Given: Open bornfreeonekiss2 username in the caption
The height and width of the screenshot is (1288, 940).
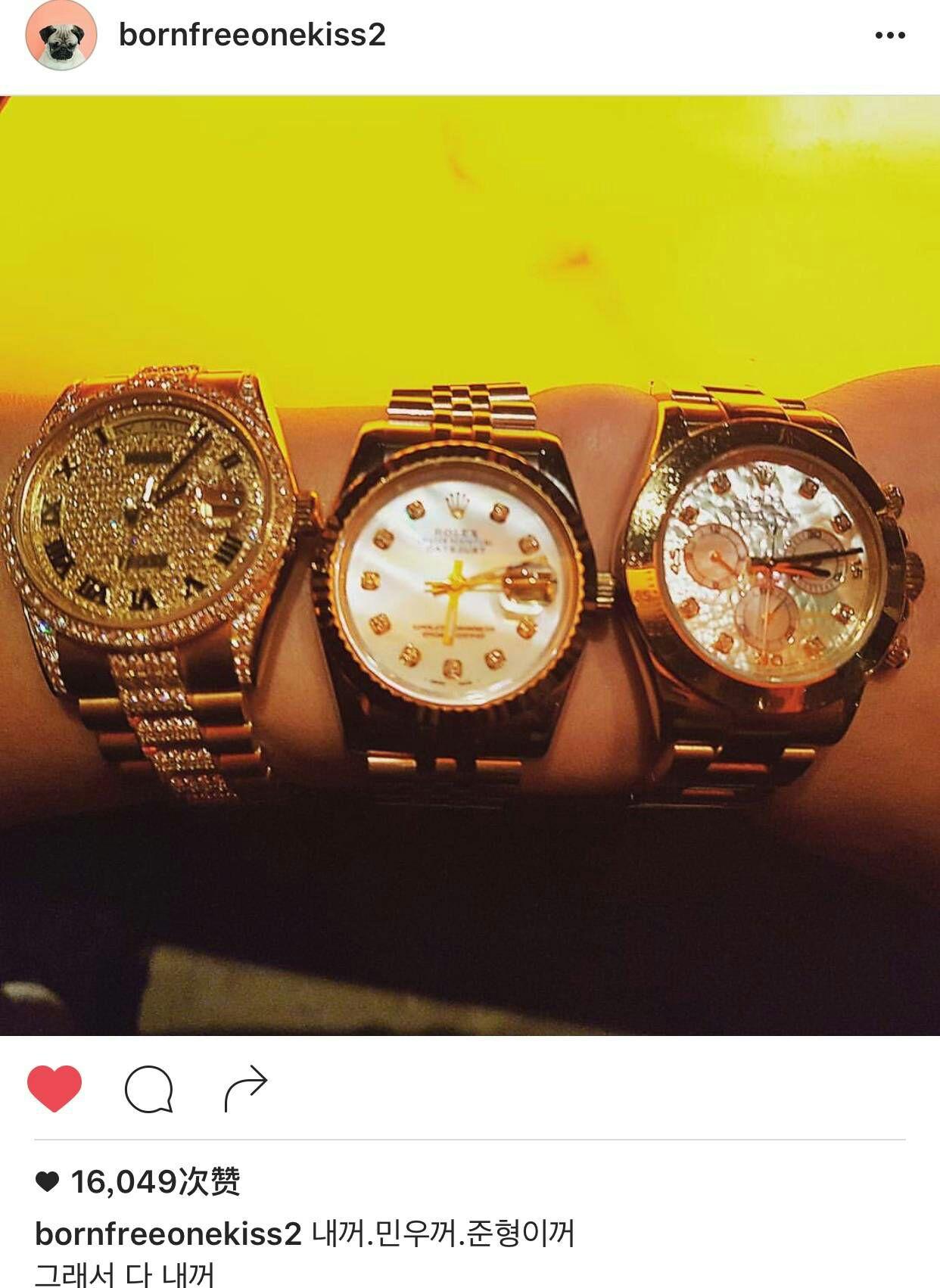Looking at the screenshot, I should click(168, 1234).
